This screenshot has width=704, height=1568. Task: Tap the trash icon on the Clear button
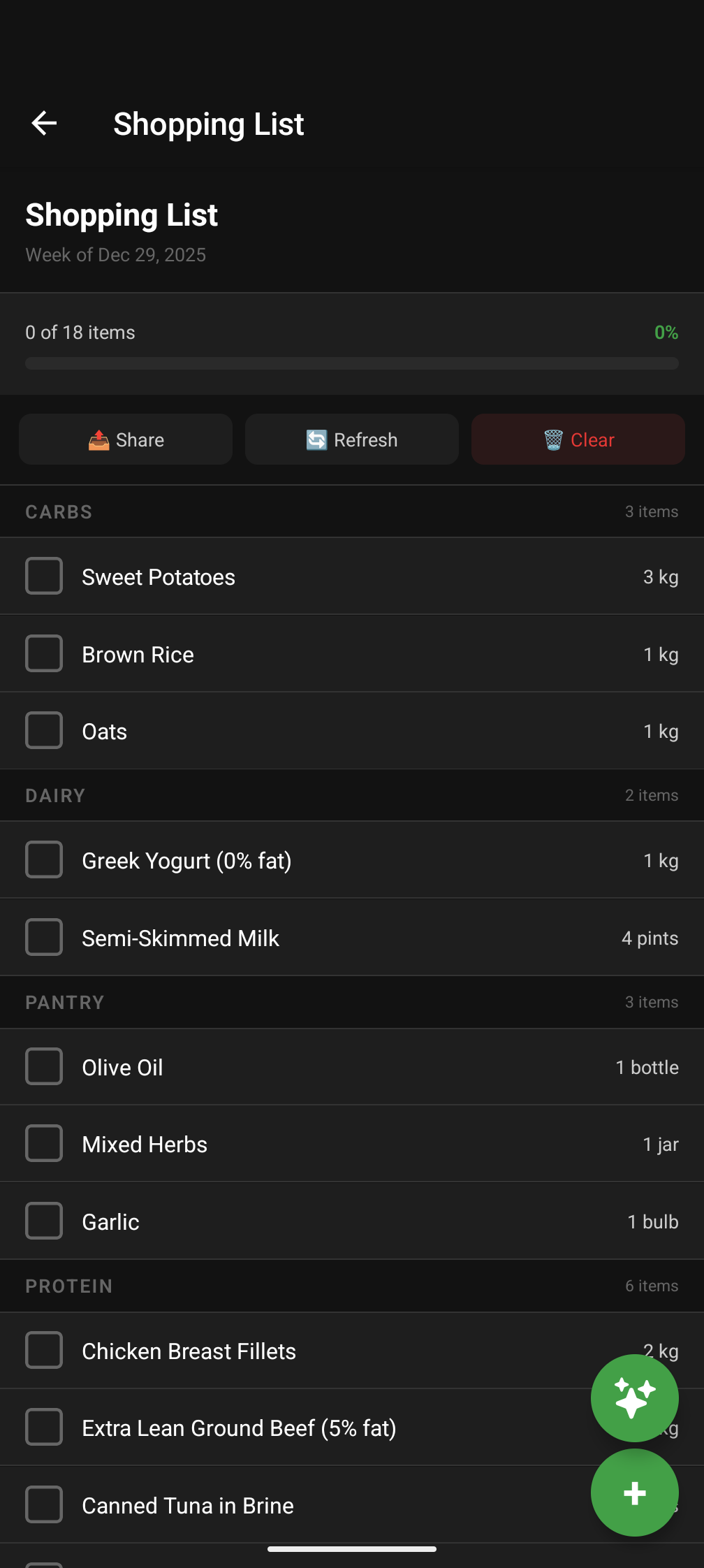pyautogui.click(x=552, y=439)
